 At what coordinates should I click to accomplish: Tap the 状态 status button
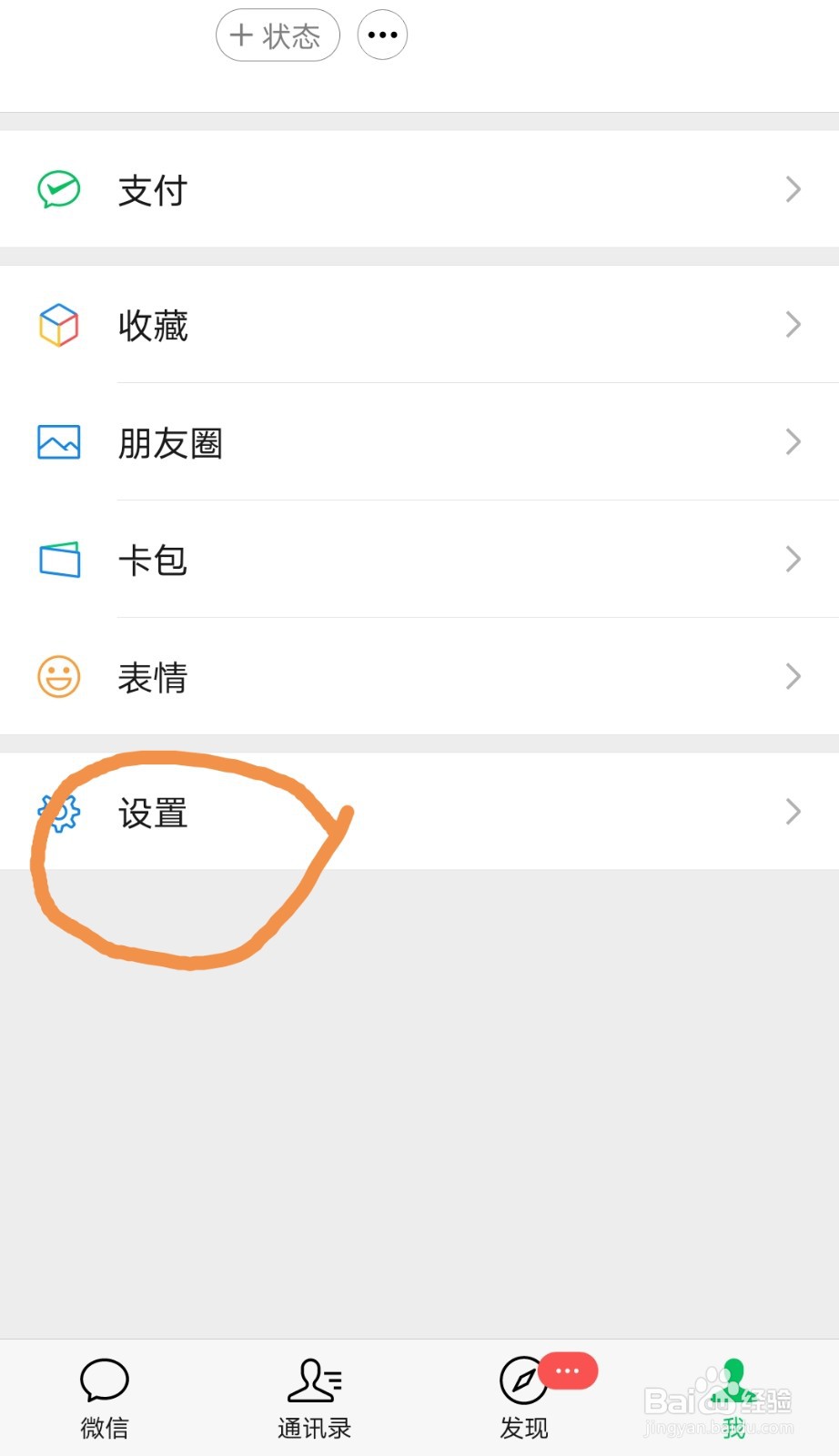coord(278,35)
